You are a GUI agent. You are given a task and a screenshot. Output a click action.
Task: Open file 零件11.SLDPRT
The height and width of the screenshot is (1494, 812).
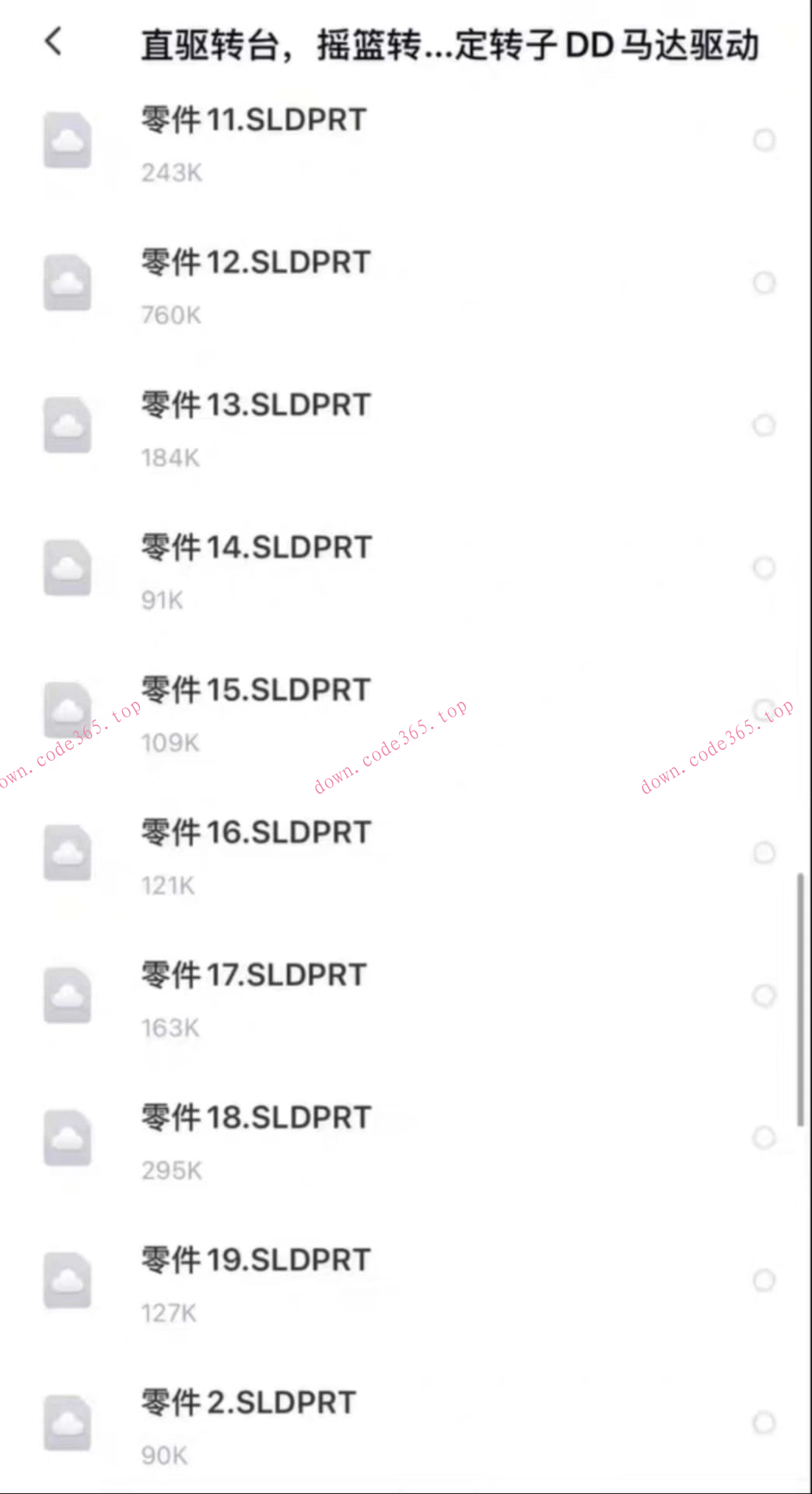coord(254,121)
